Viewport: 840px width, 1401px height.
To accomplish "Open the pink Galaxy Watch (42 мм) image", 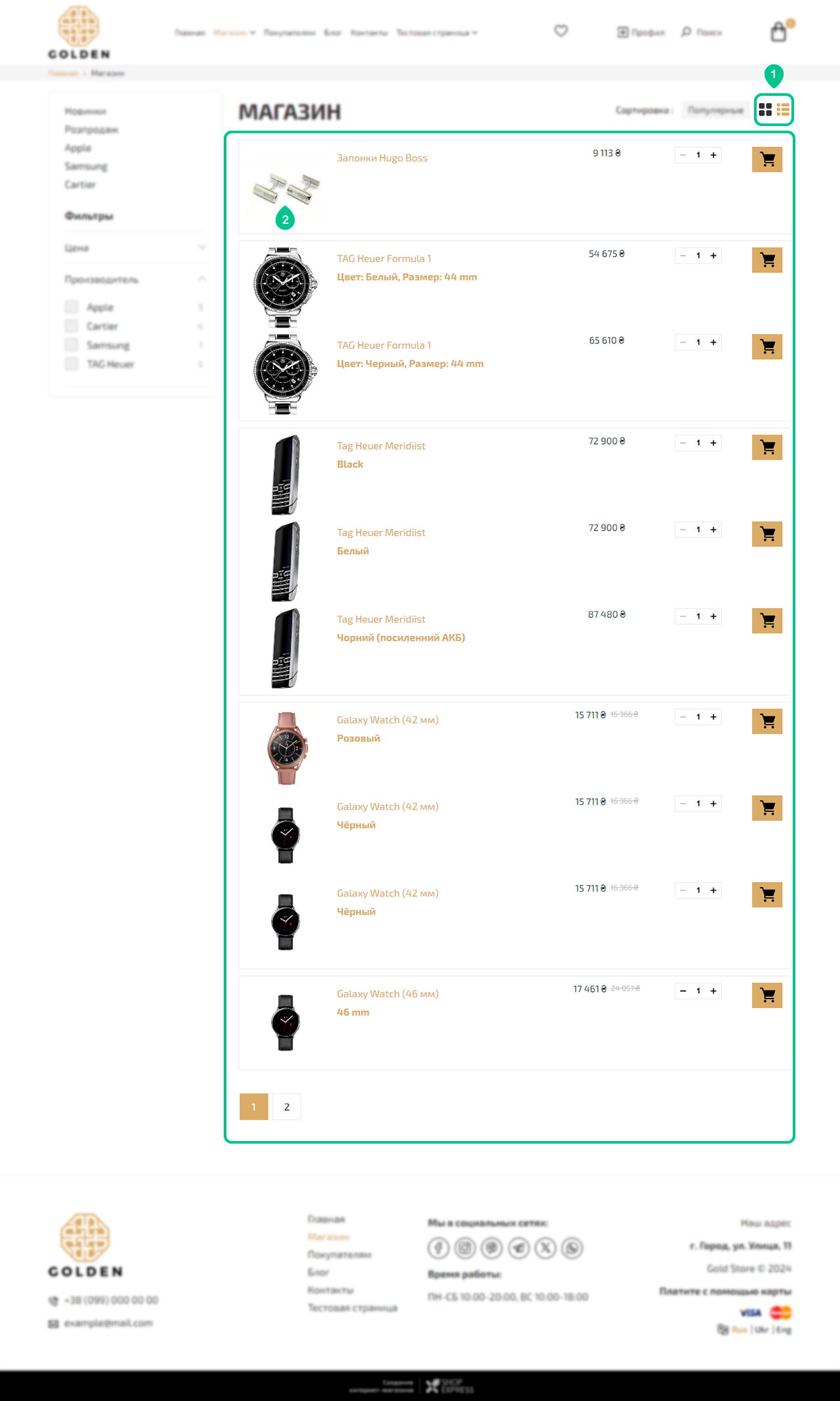I will tap(286, 748).
